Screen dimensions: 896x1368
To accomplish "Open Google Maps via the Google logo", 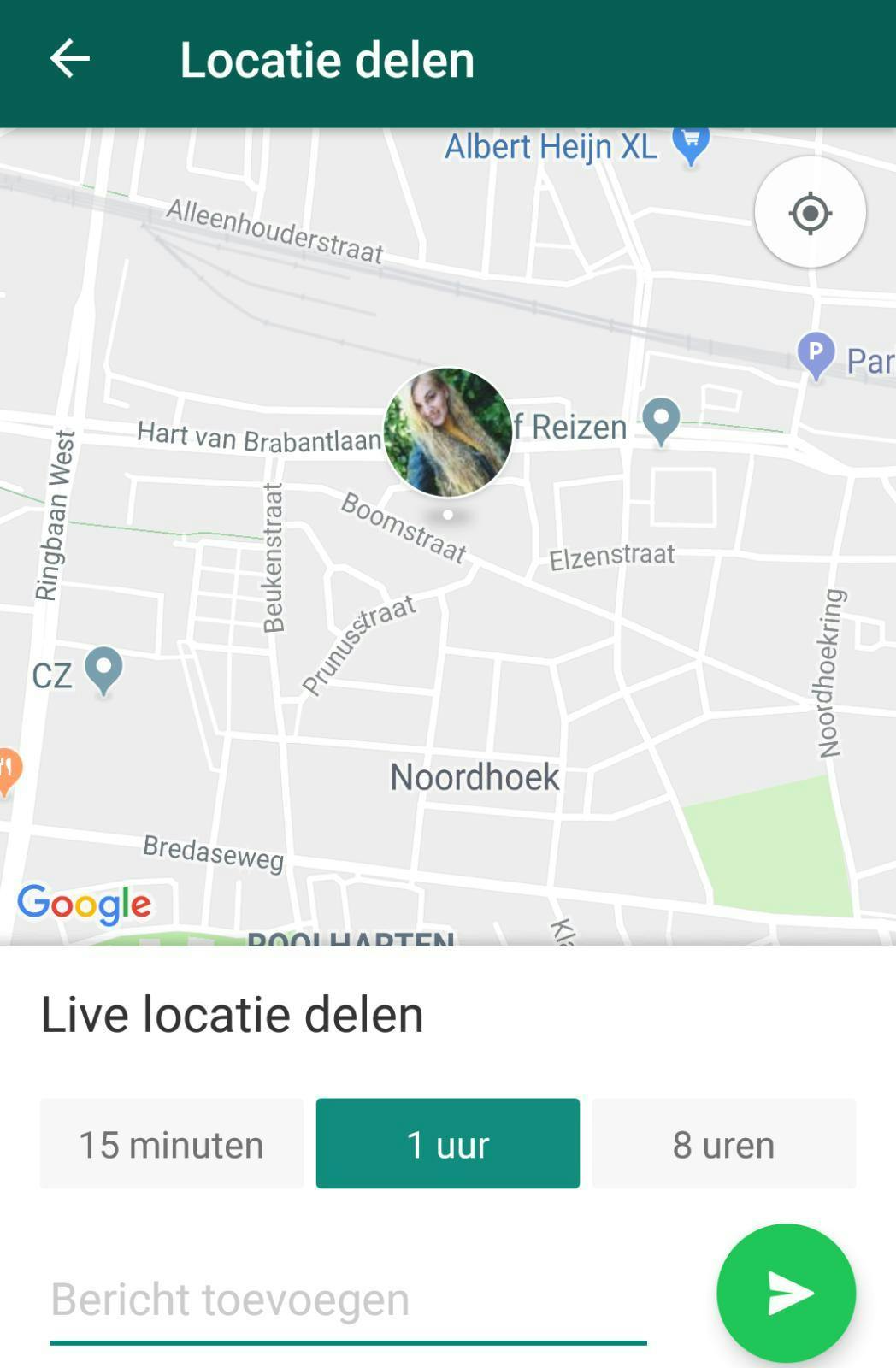I will point(84,904).
